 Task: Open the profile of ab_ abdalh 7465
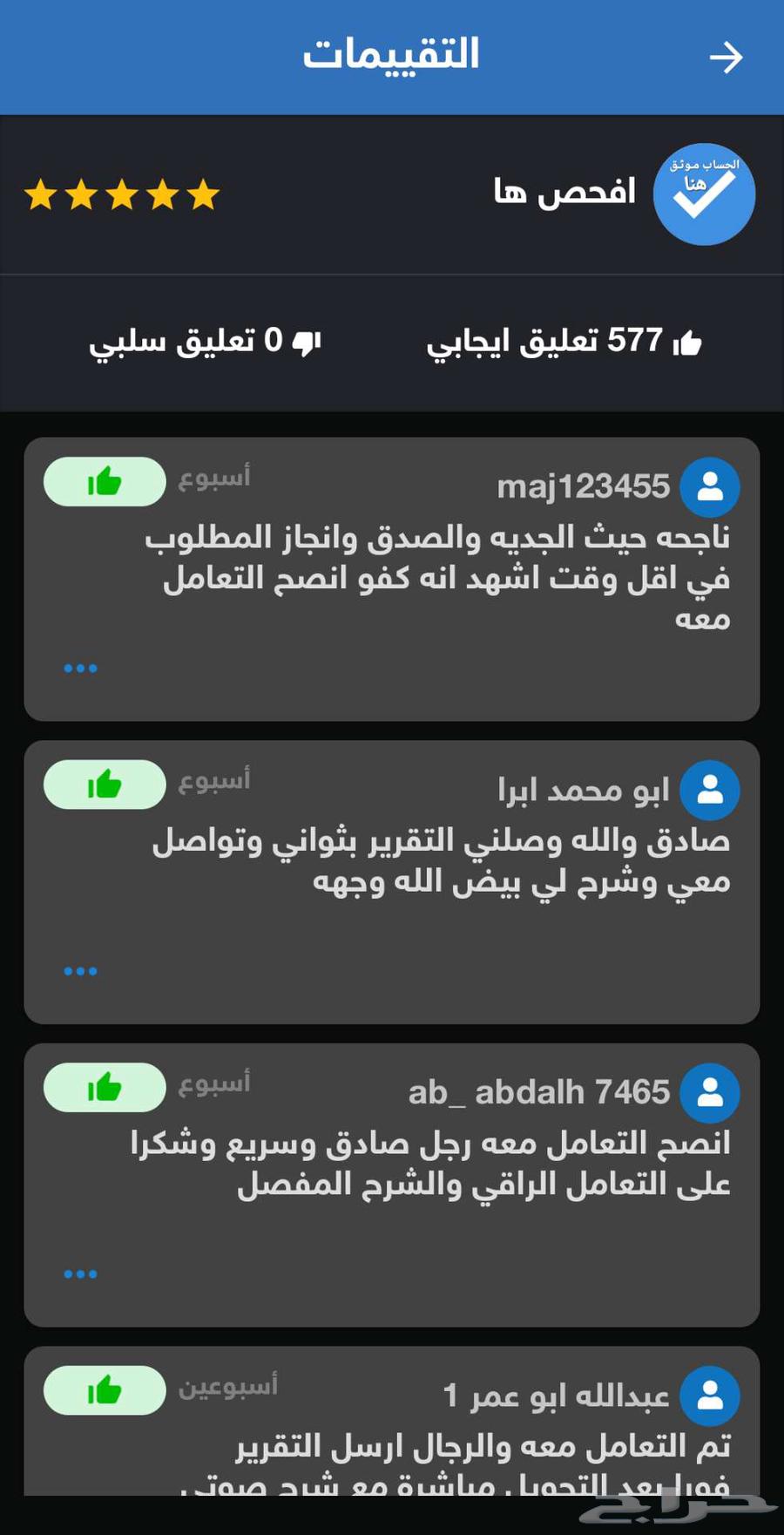709,1092
